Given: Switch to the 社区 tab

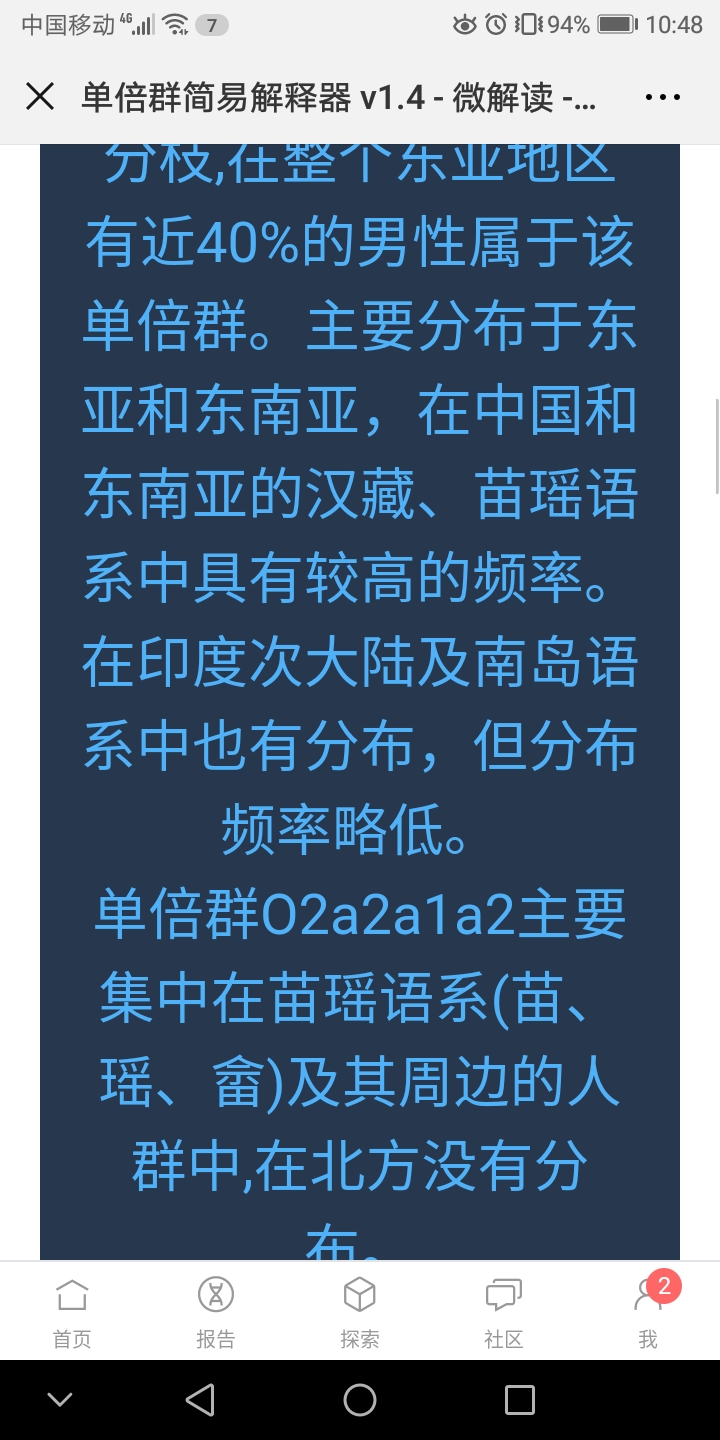Looking at the screenshot, I should point(504,1311).
